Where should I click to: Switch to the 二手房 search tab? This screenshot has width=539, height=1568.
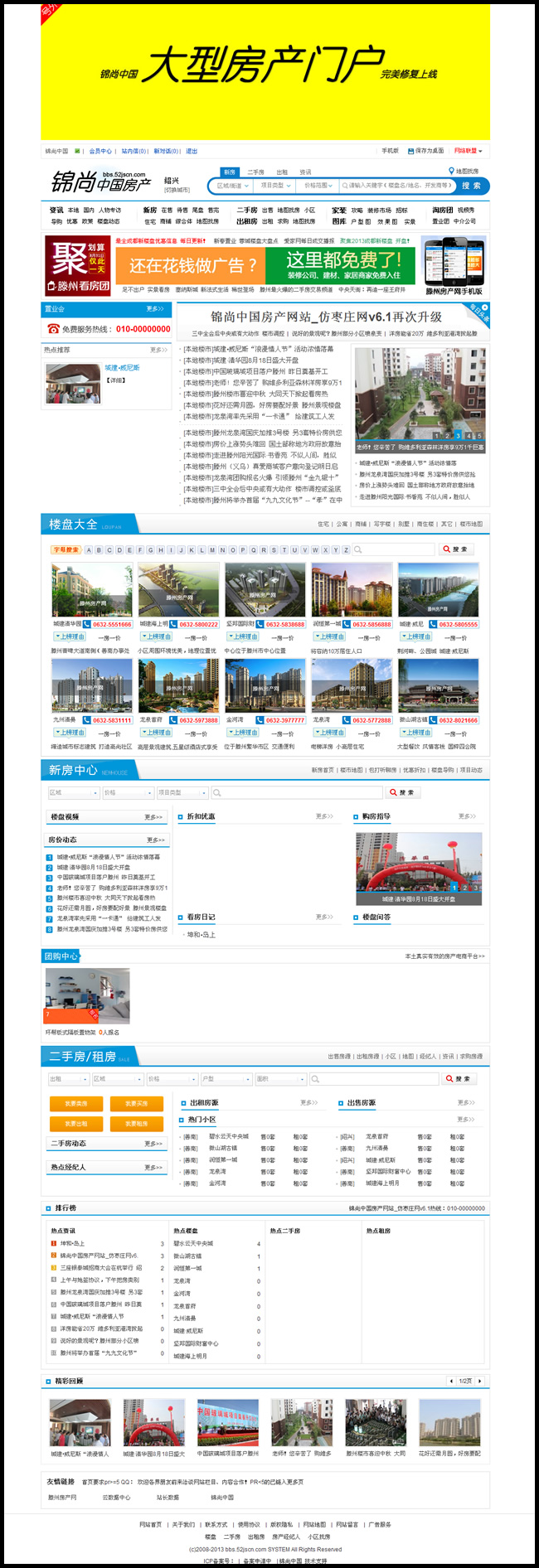coord(256,172)
